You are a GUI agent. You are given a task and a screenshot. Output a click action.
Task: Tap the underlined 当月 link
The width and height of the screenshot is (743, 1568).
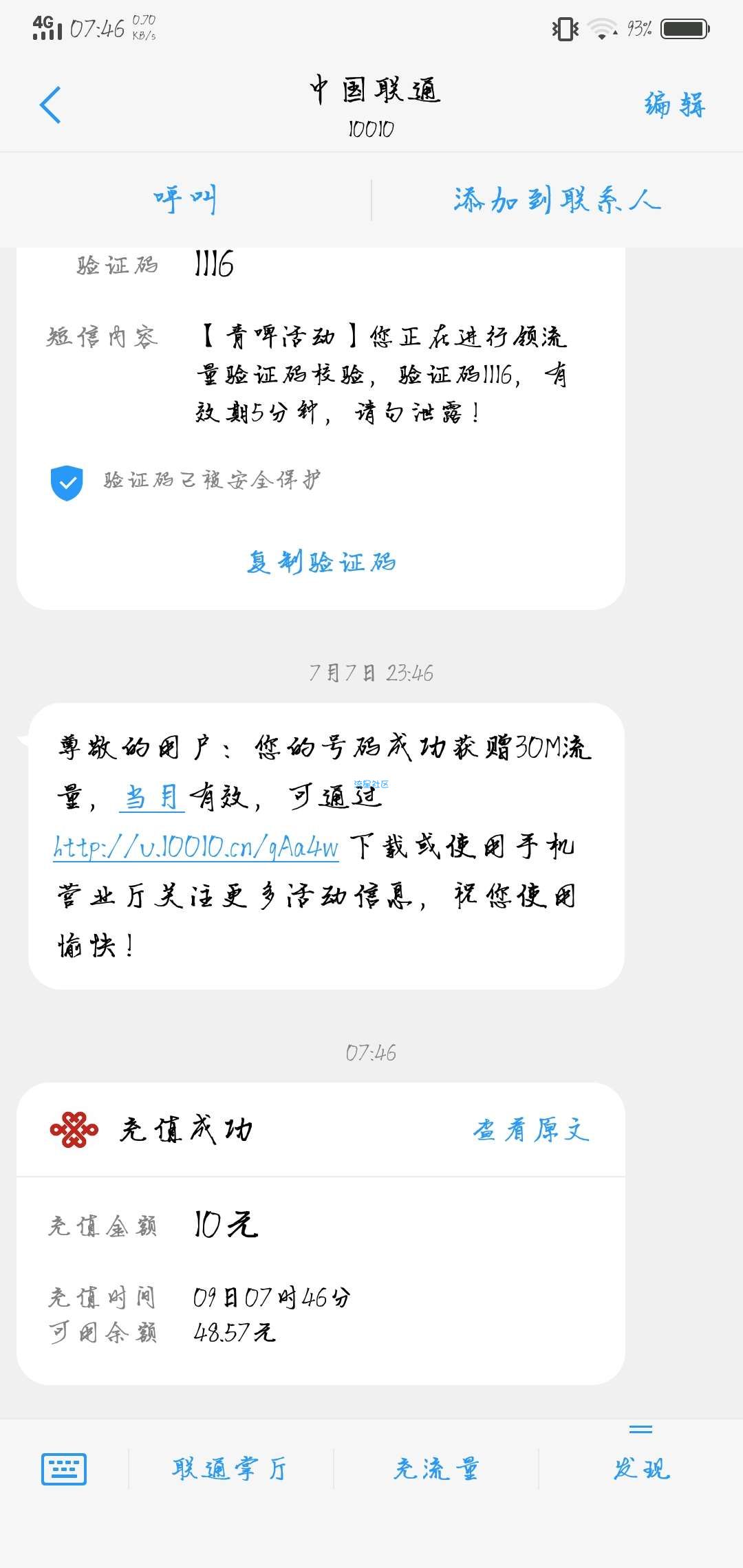coord(152,797)
